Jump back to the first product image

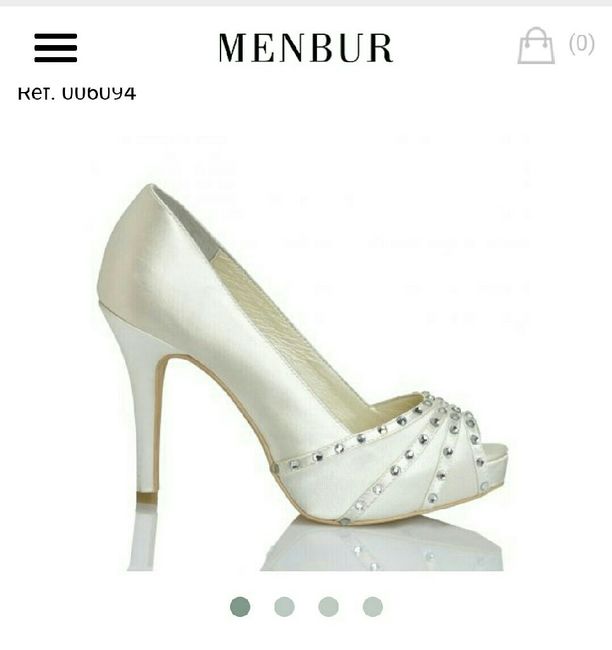pos(240,606)
